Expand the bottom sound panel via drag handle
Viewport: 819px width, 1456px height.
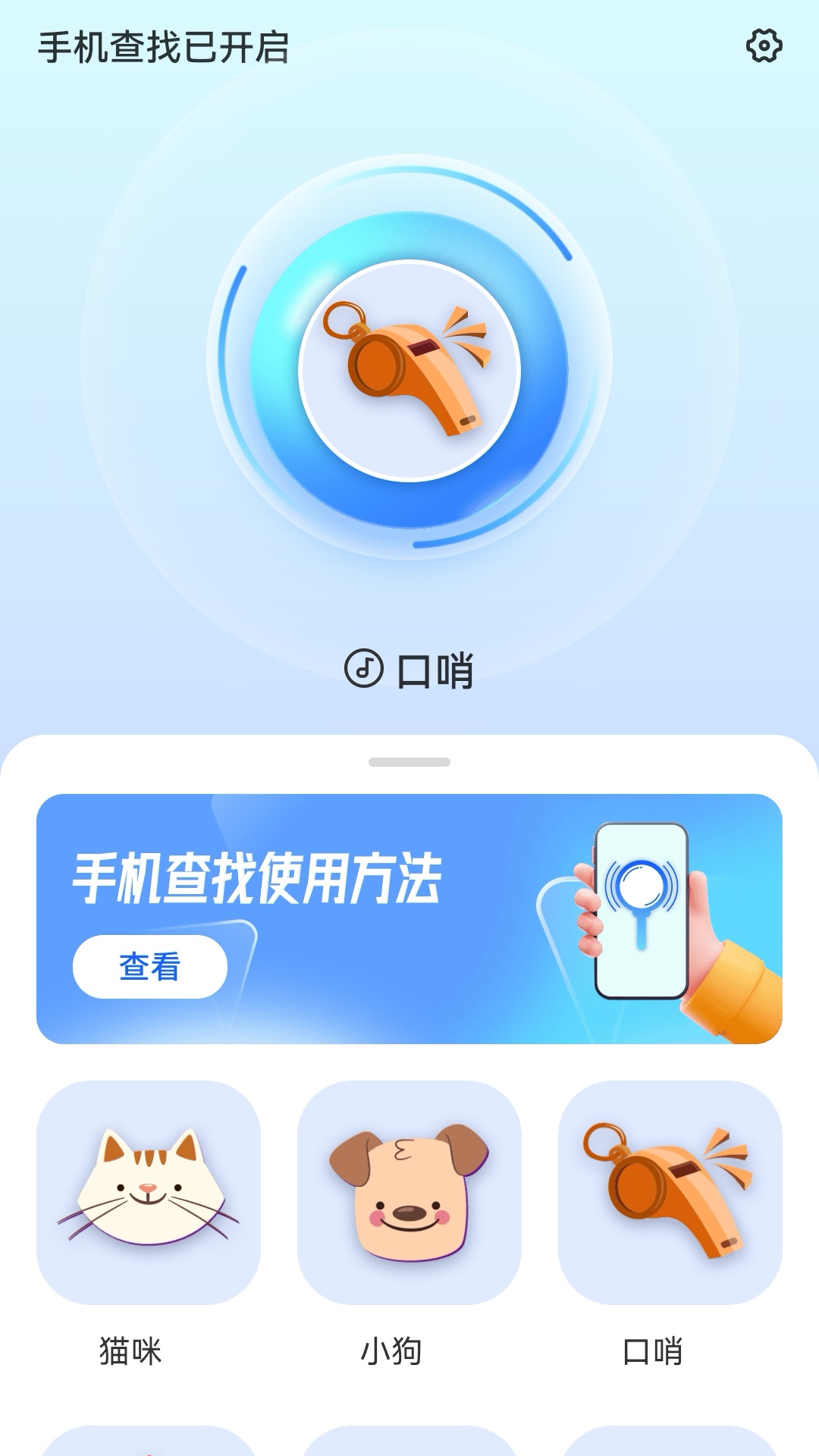coord(409,762)
